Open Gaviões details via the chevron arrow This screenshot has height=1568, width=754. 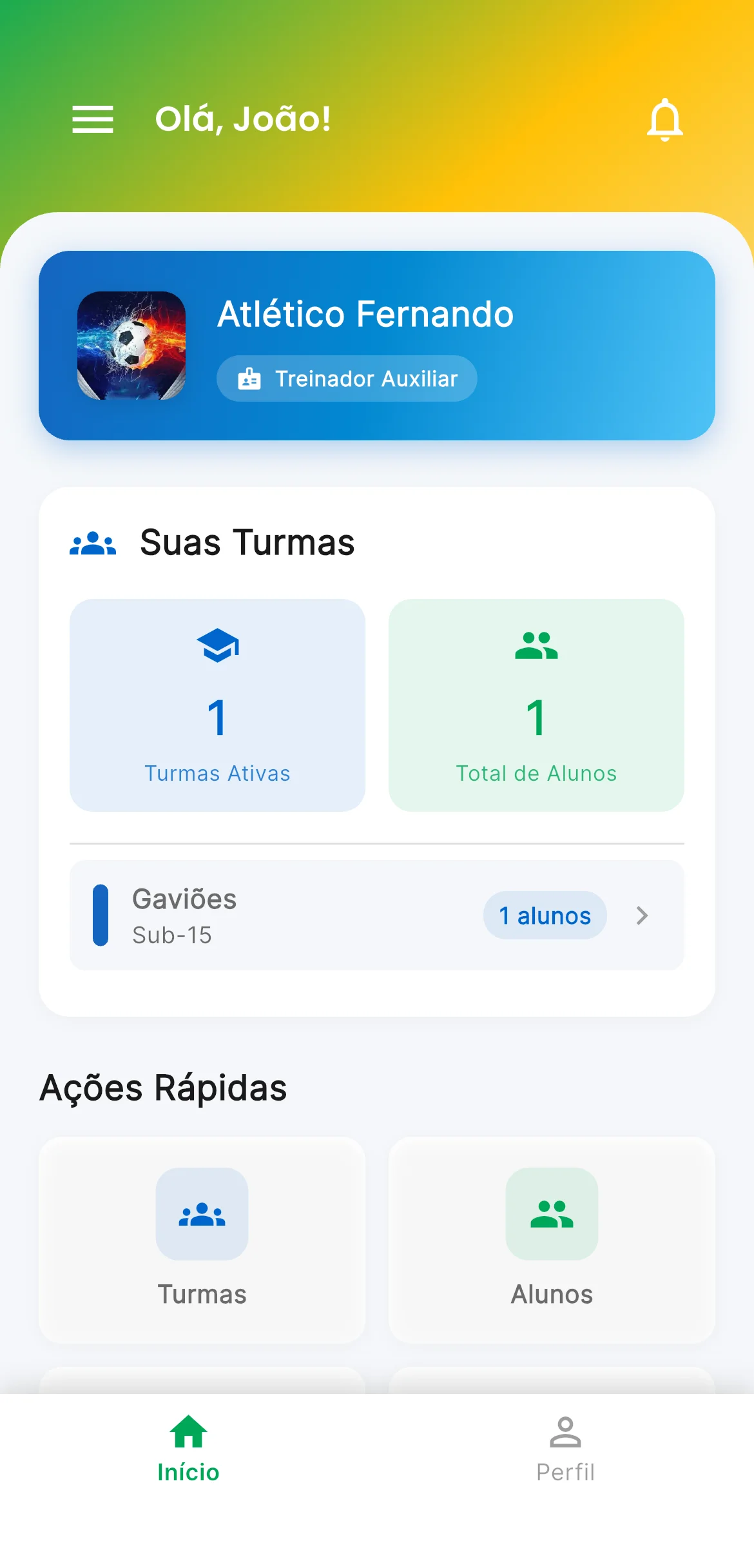click(x=642, y=916)
